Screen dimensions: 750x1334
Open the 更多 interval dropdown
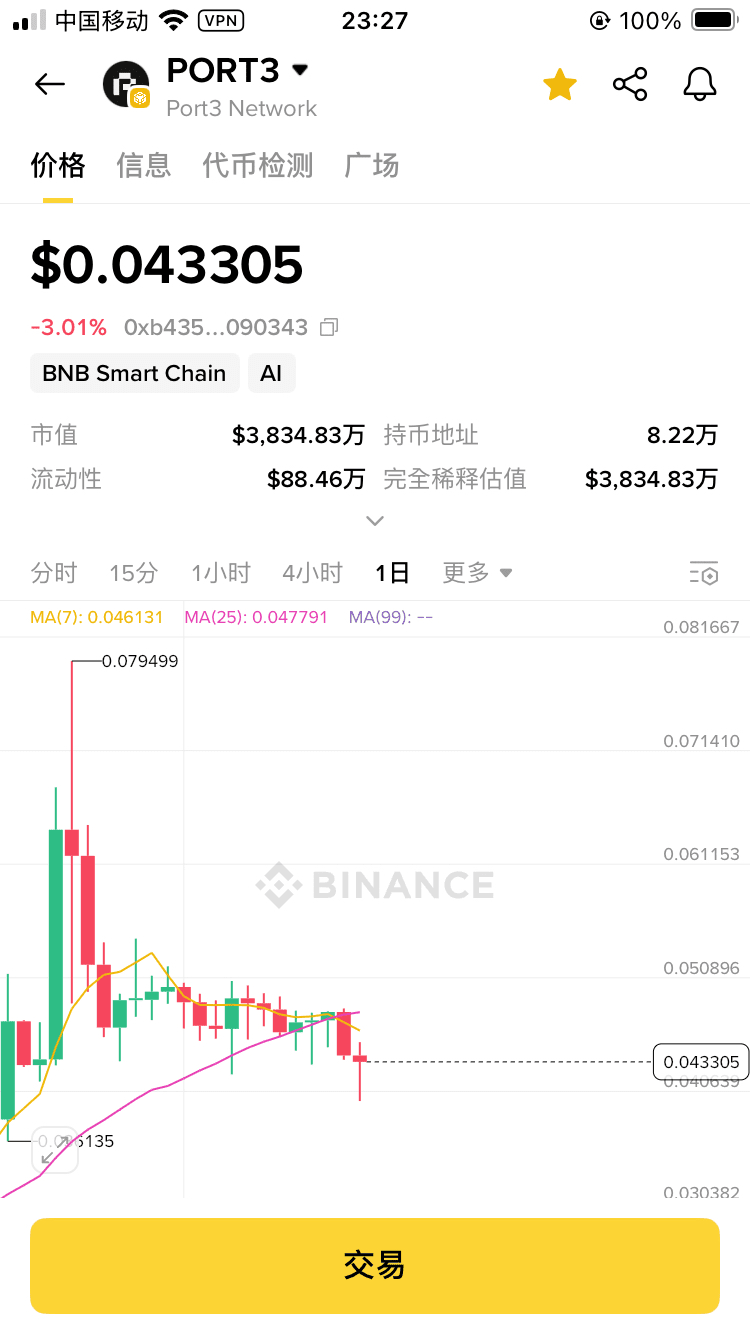pos(477,573)
